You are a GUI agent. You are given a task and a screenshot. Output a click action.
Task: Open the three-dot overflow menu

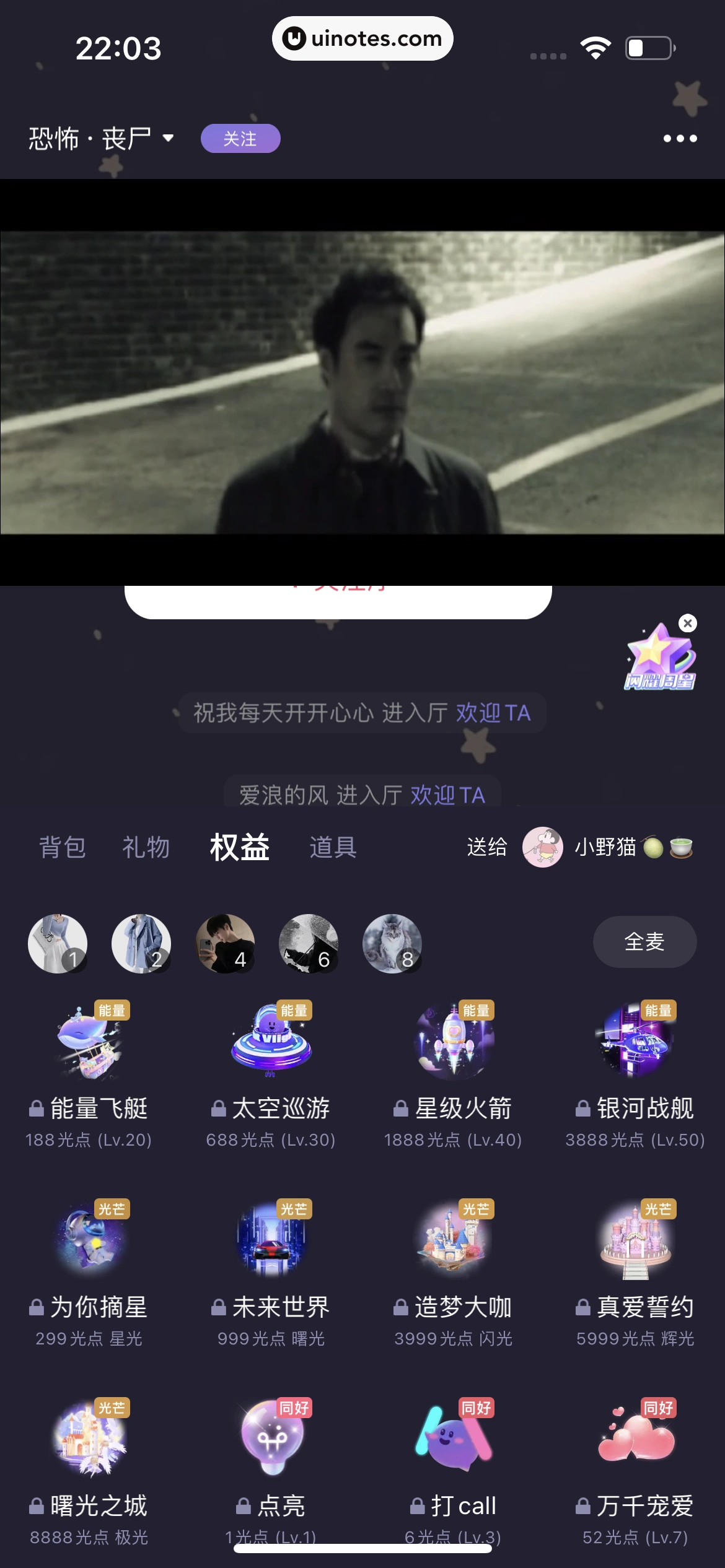pyautogui.click(x=680, y=138)
